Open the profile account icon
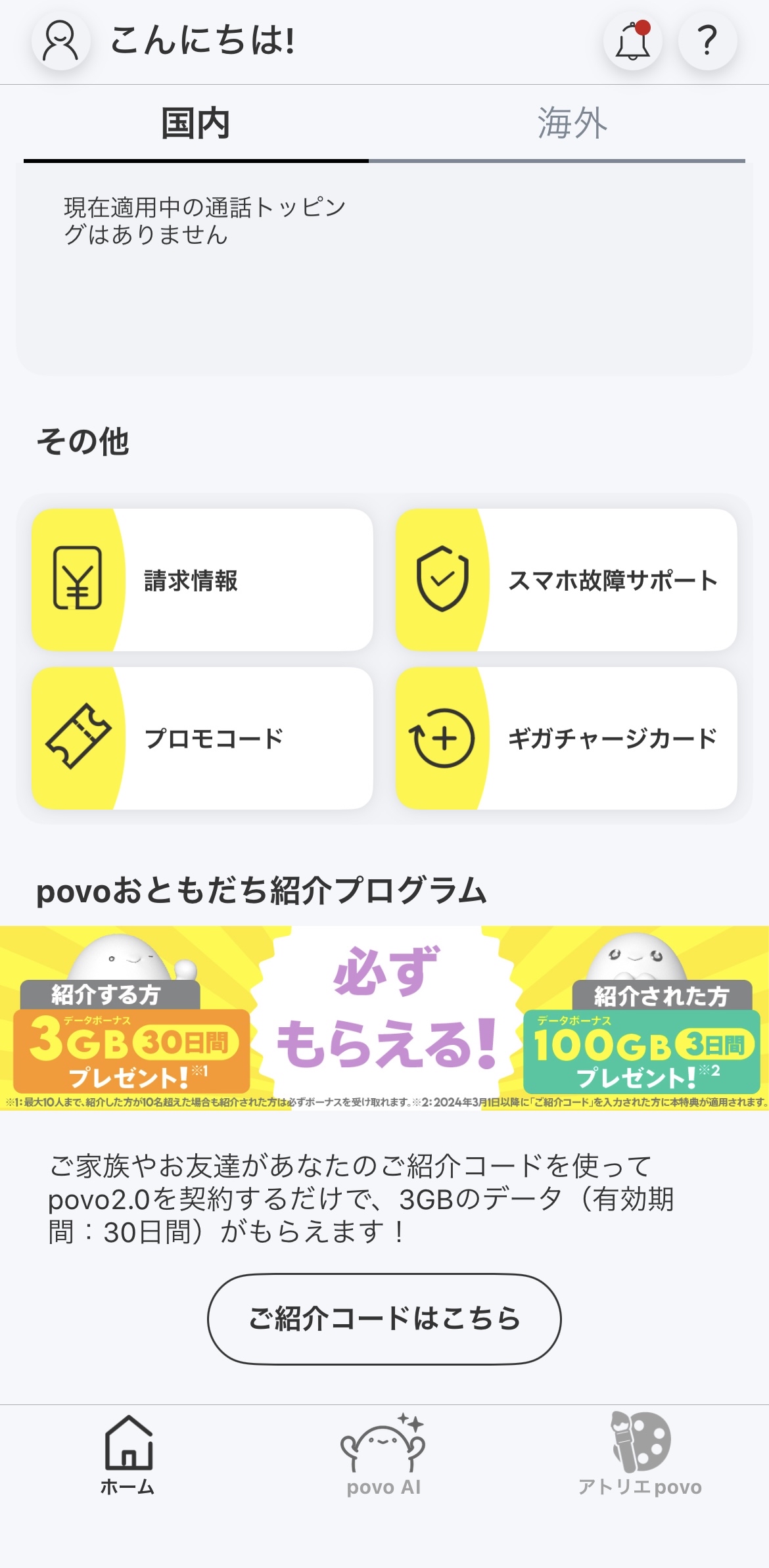 pos(60,41)
